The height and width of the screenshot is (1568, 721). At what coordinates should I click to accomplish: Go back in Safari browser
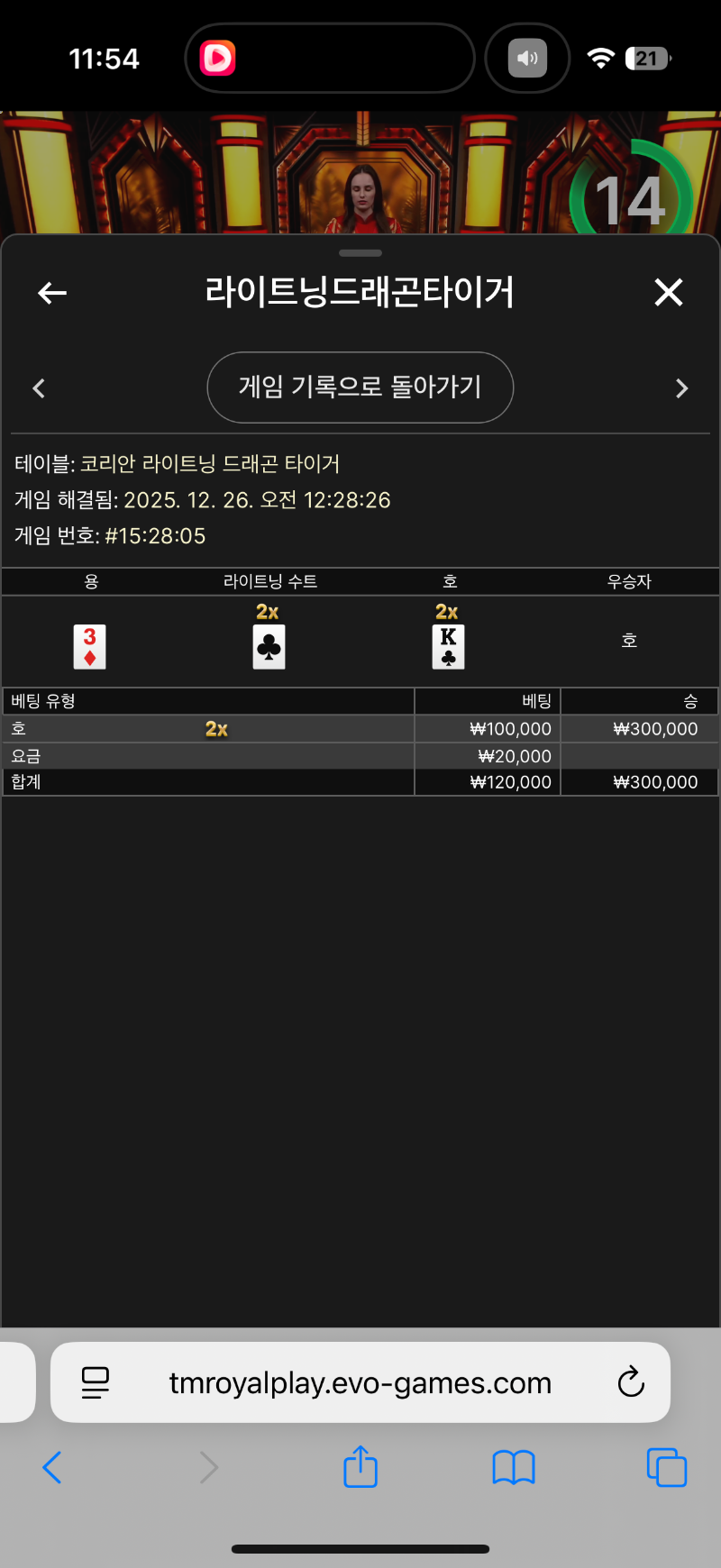point(52,1468)
